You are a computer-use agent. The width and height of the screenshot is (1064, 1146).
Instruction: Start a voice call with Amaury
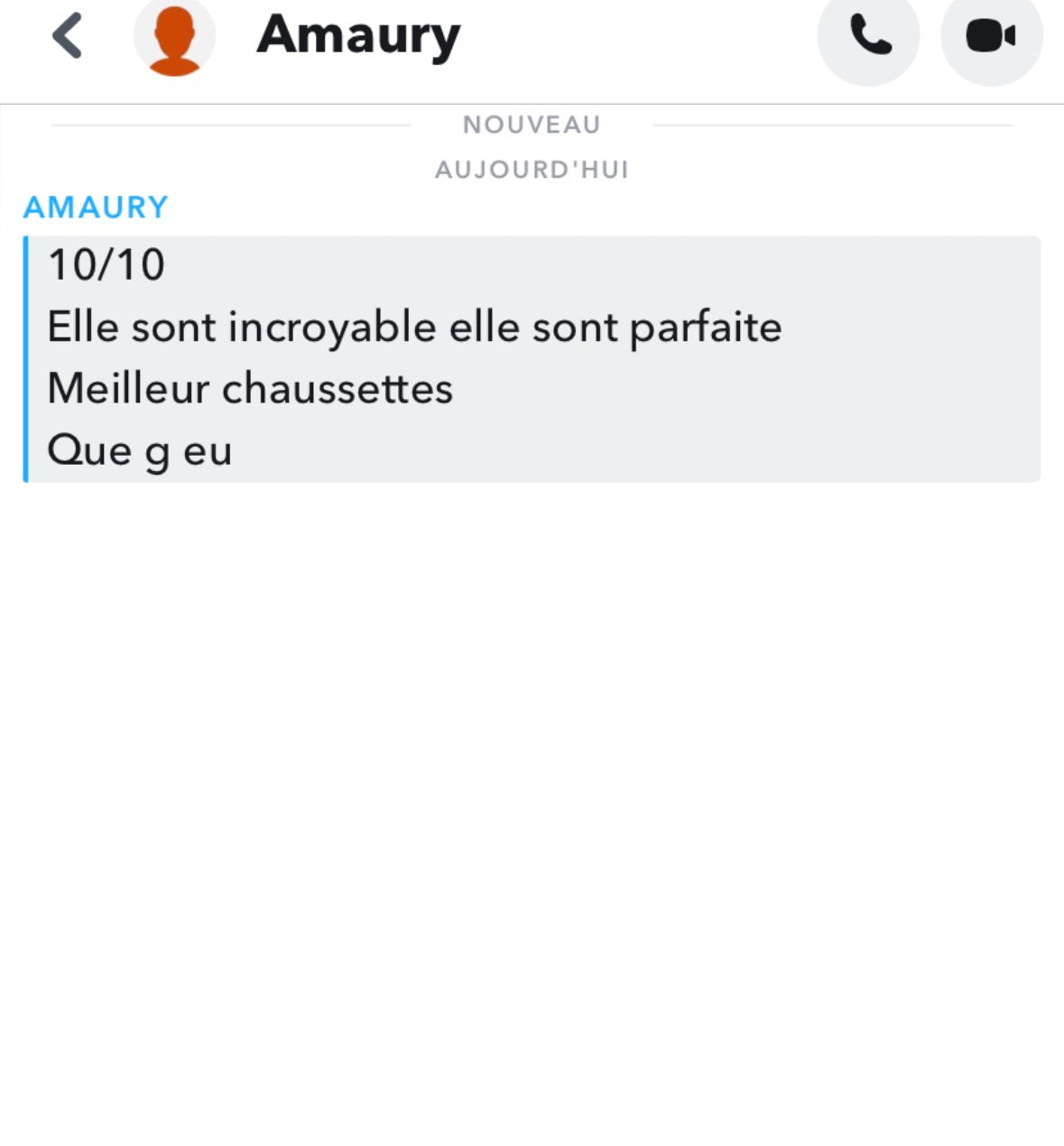coord(868,36)
